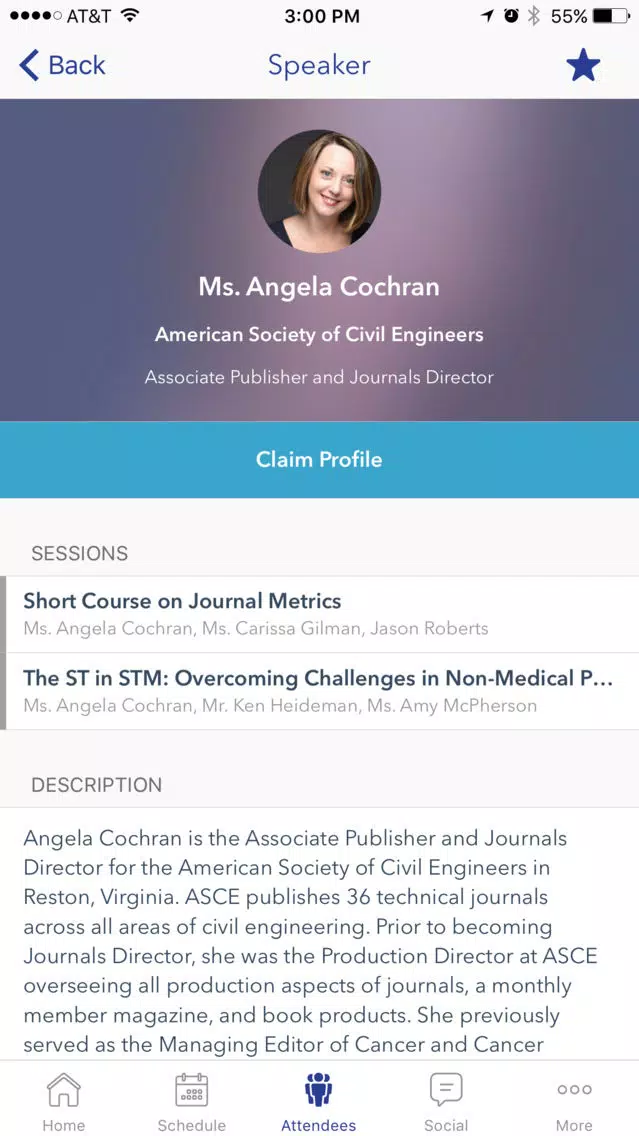Open The ST in STM session
Viewport: 639px width, 1136px height.
coord(320,691)
